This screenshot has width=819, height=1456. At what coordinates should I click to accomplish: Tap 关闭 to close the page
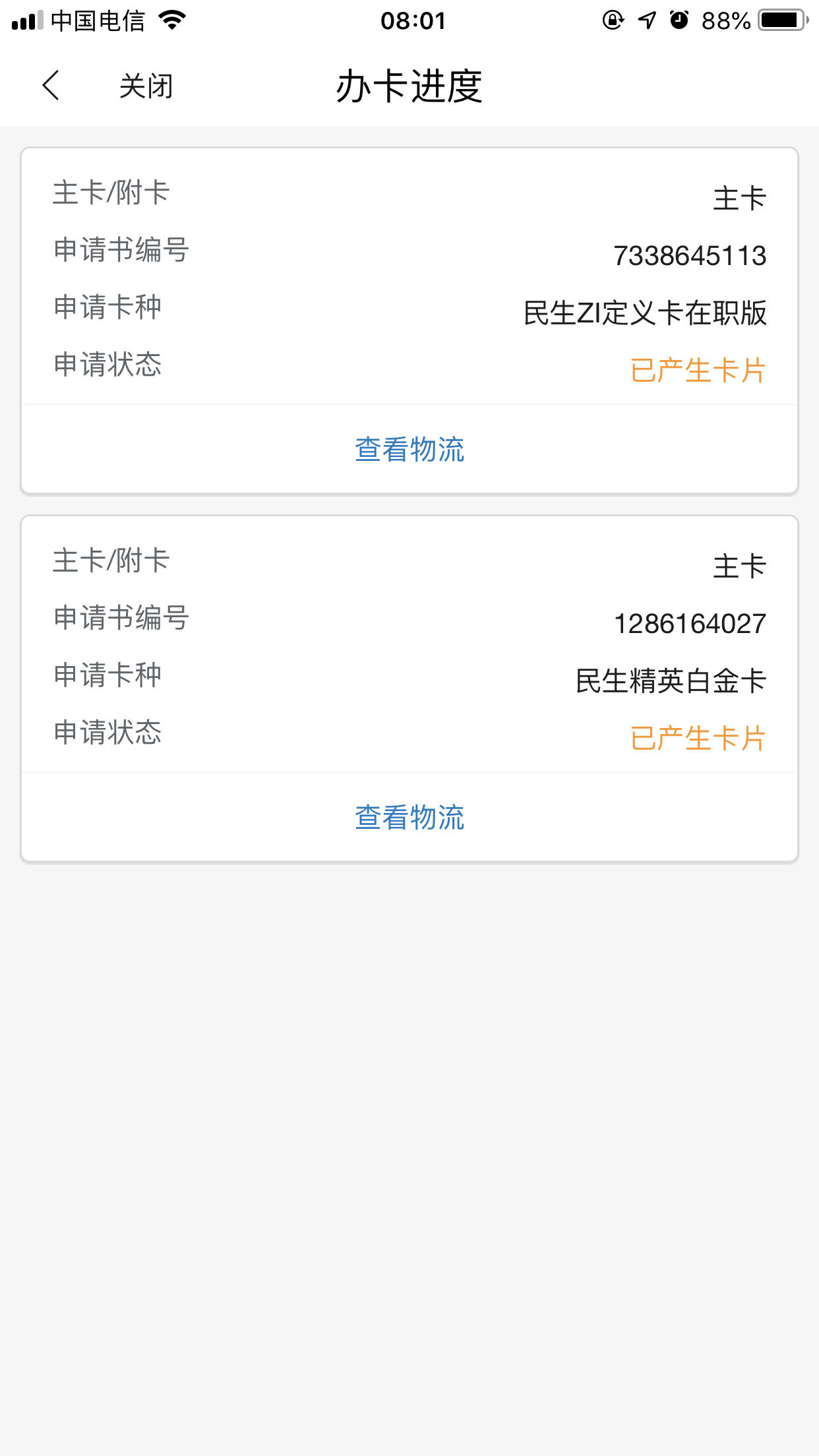click(x=146, y=86)
